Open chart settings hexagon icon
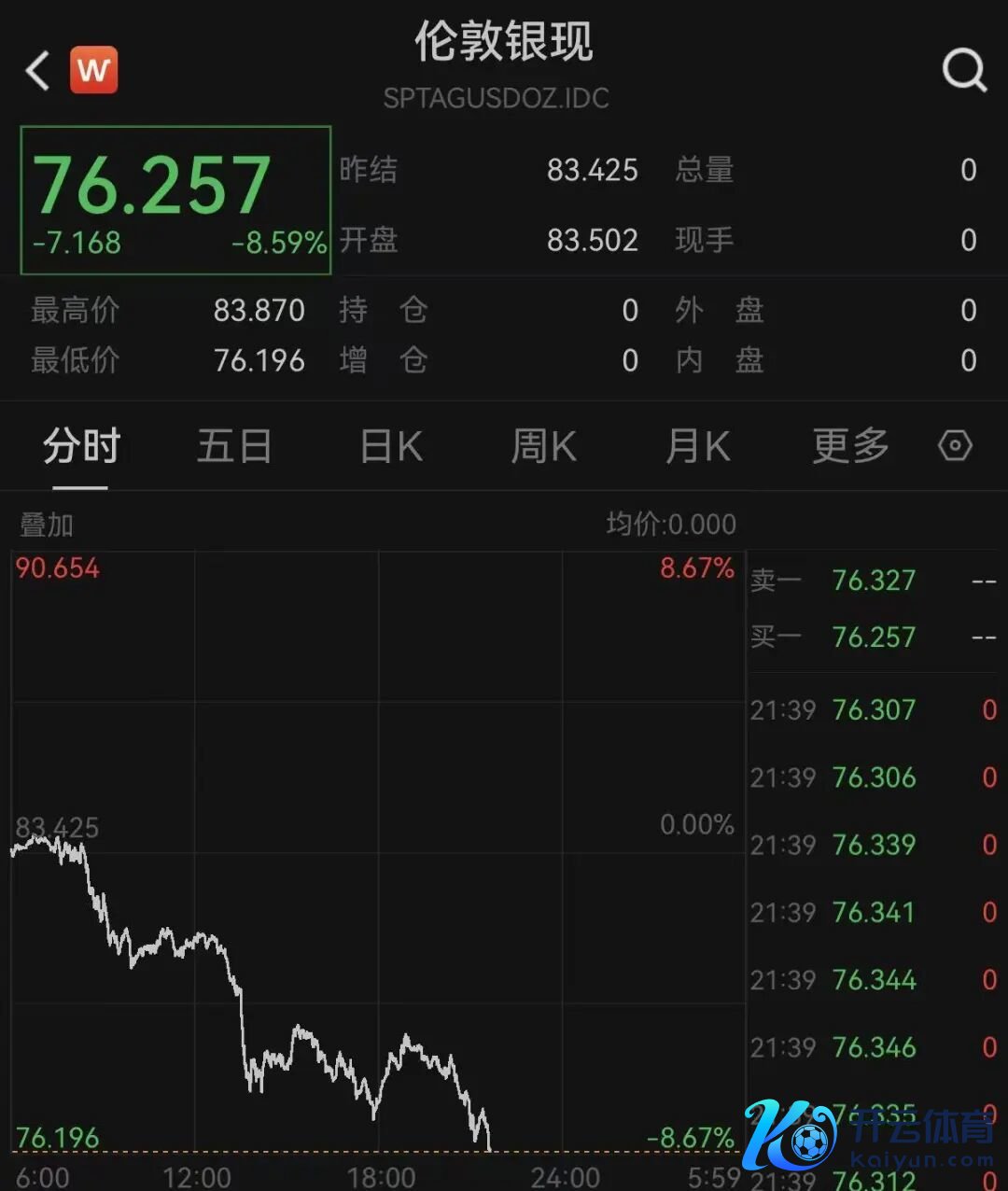Viewport: 1008px width, 1191px height. tap(955, 446)
